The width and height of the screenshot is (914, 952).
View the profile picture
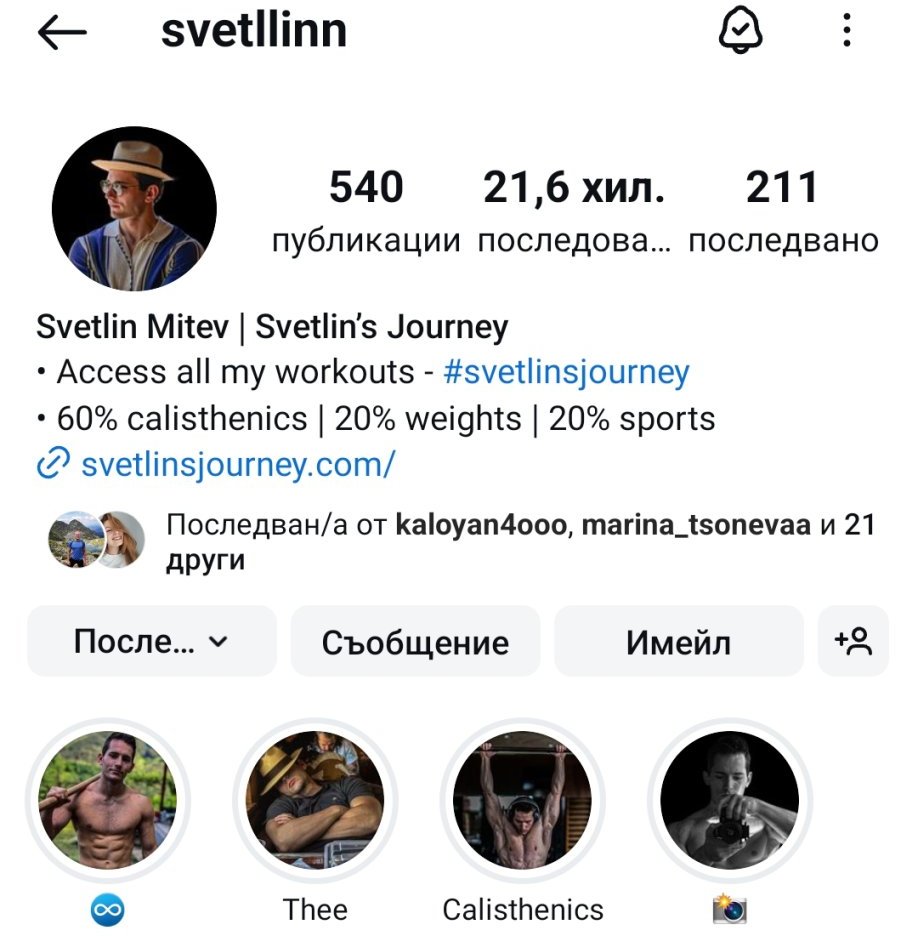[134, 209]
